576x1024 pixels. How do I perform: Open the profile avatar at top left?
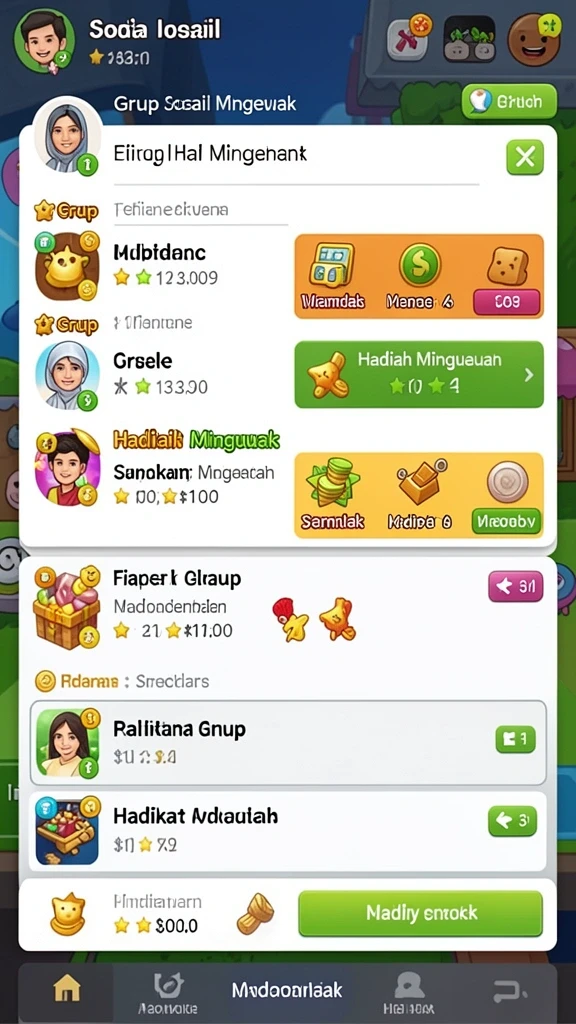[x=45, y=41]
